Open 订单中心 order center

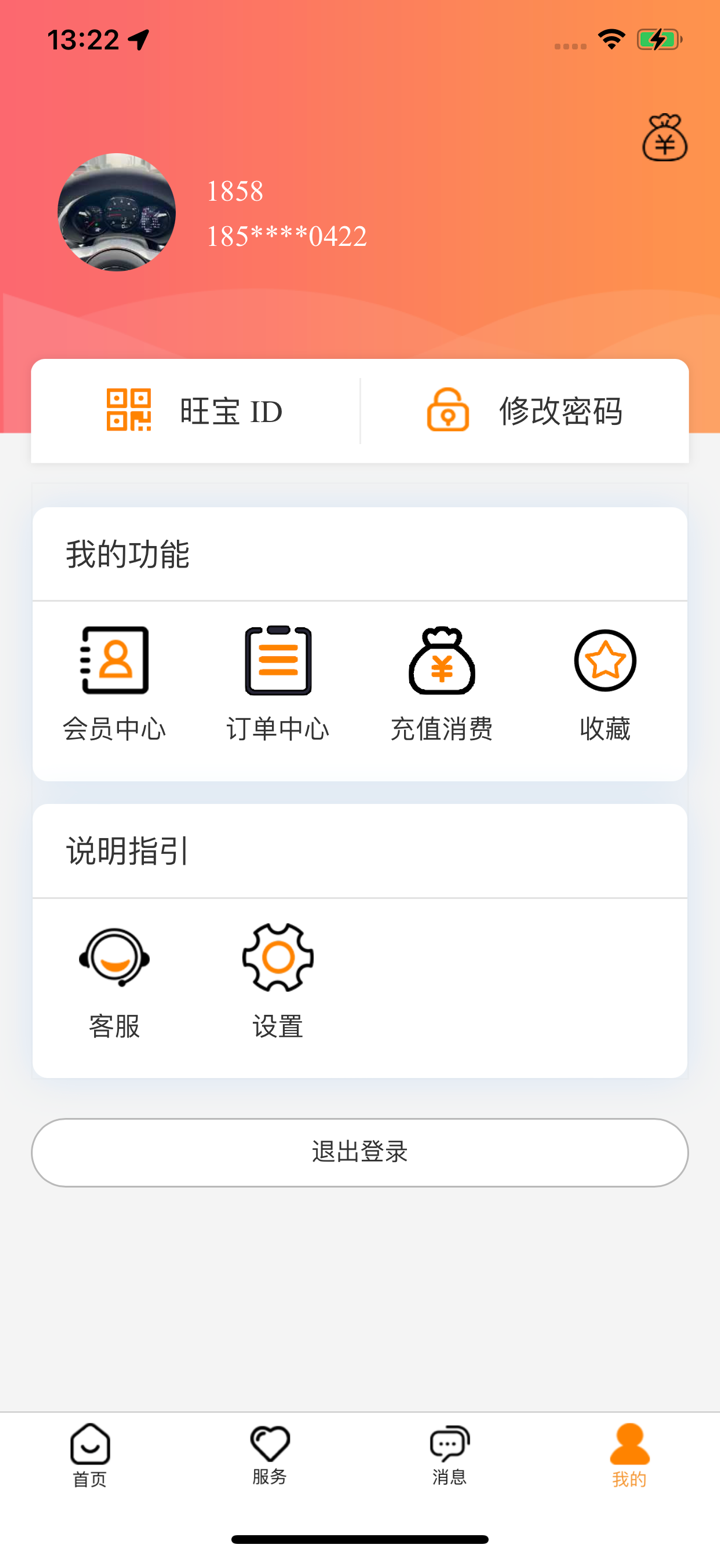[277, 660]
